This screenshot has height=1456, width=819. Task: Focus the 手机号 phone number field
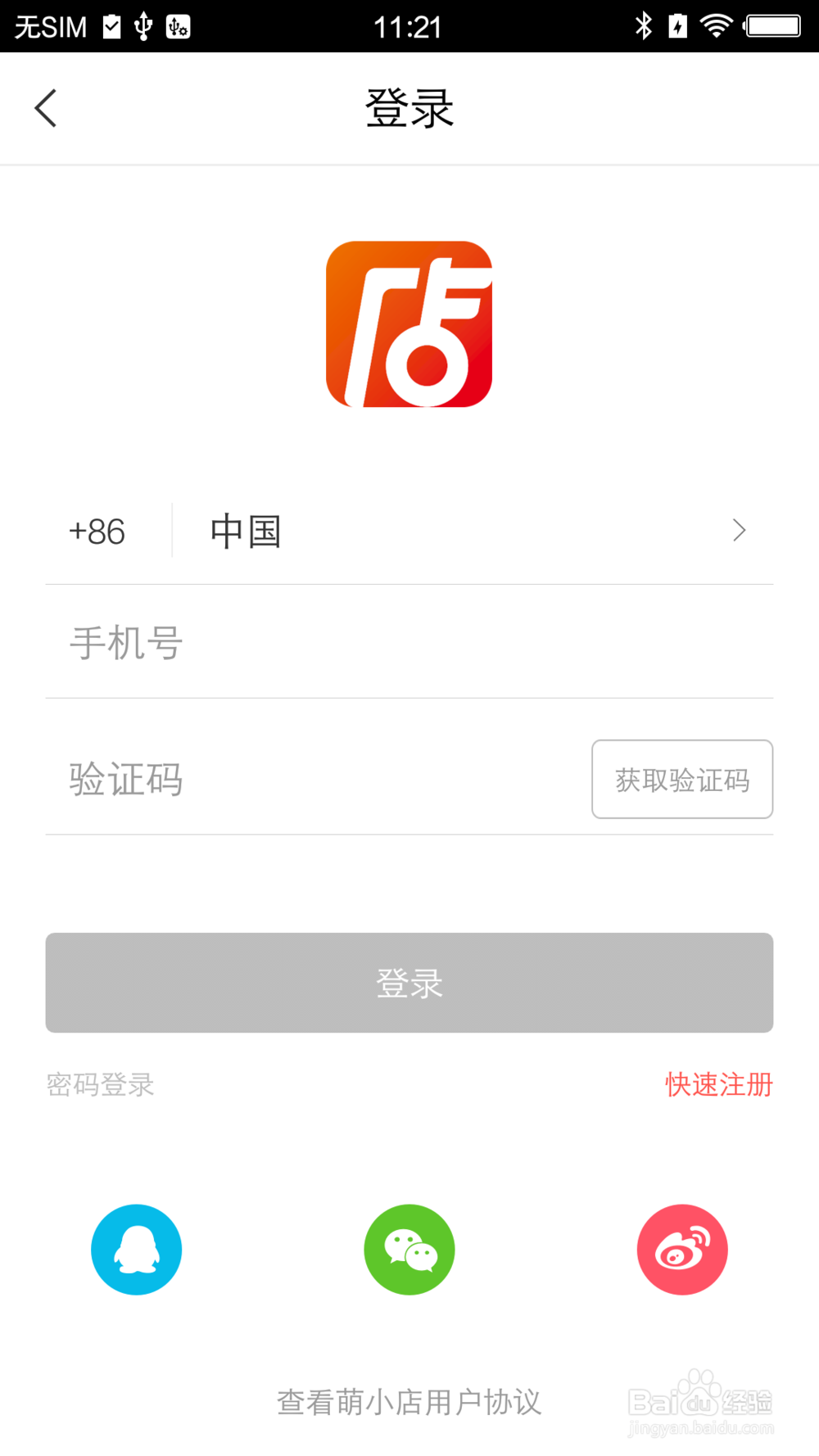328,643
